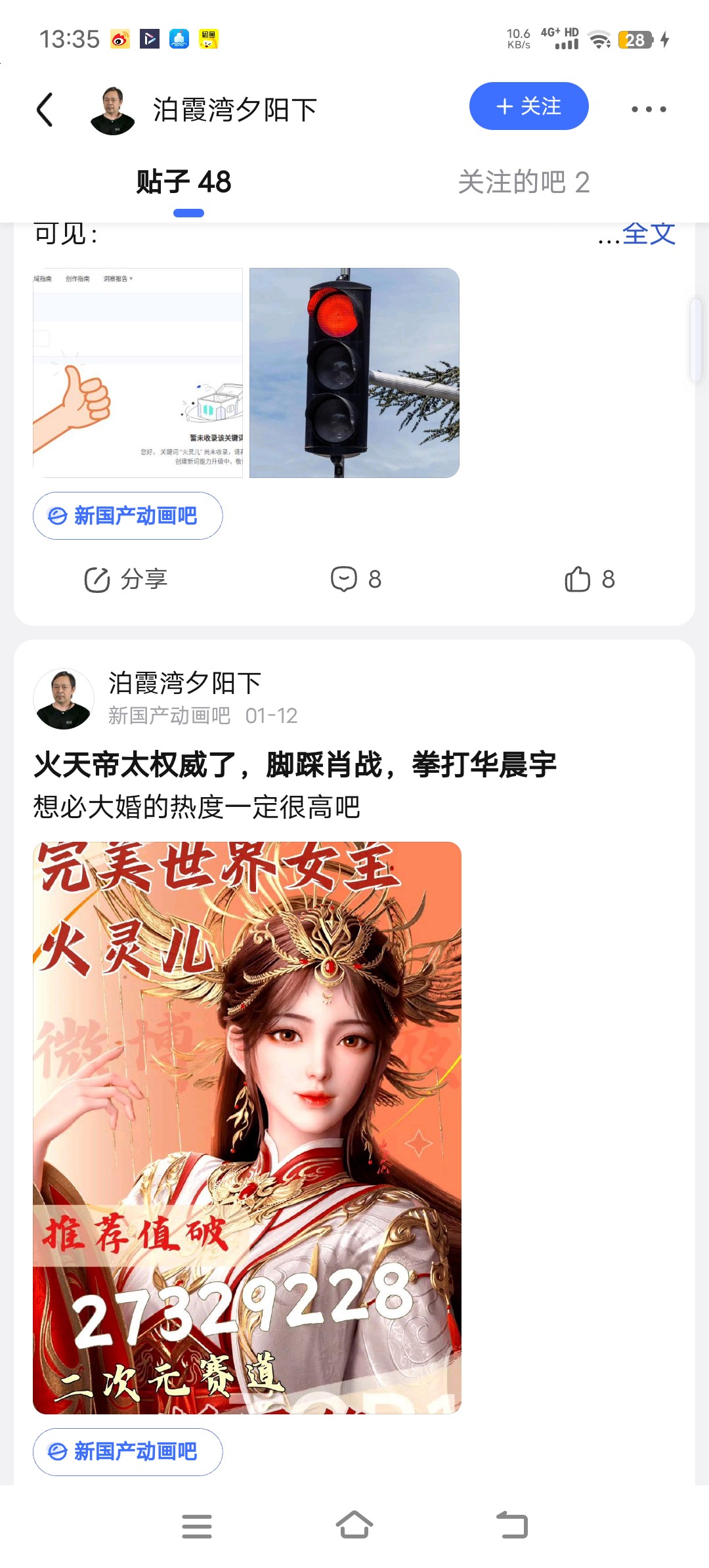Like the post with 8 likes
This screenshot has width=709, height=1568.
590,579
